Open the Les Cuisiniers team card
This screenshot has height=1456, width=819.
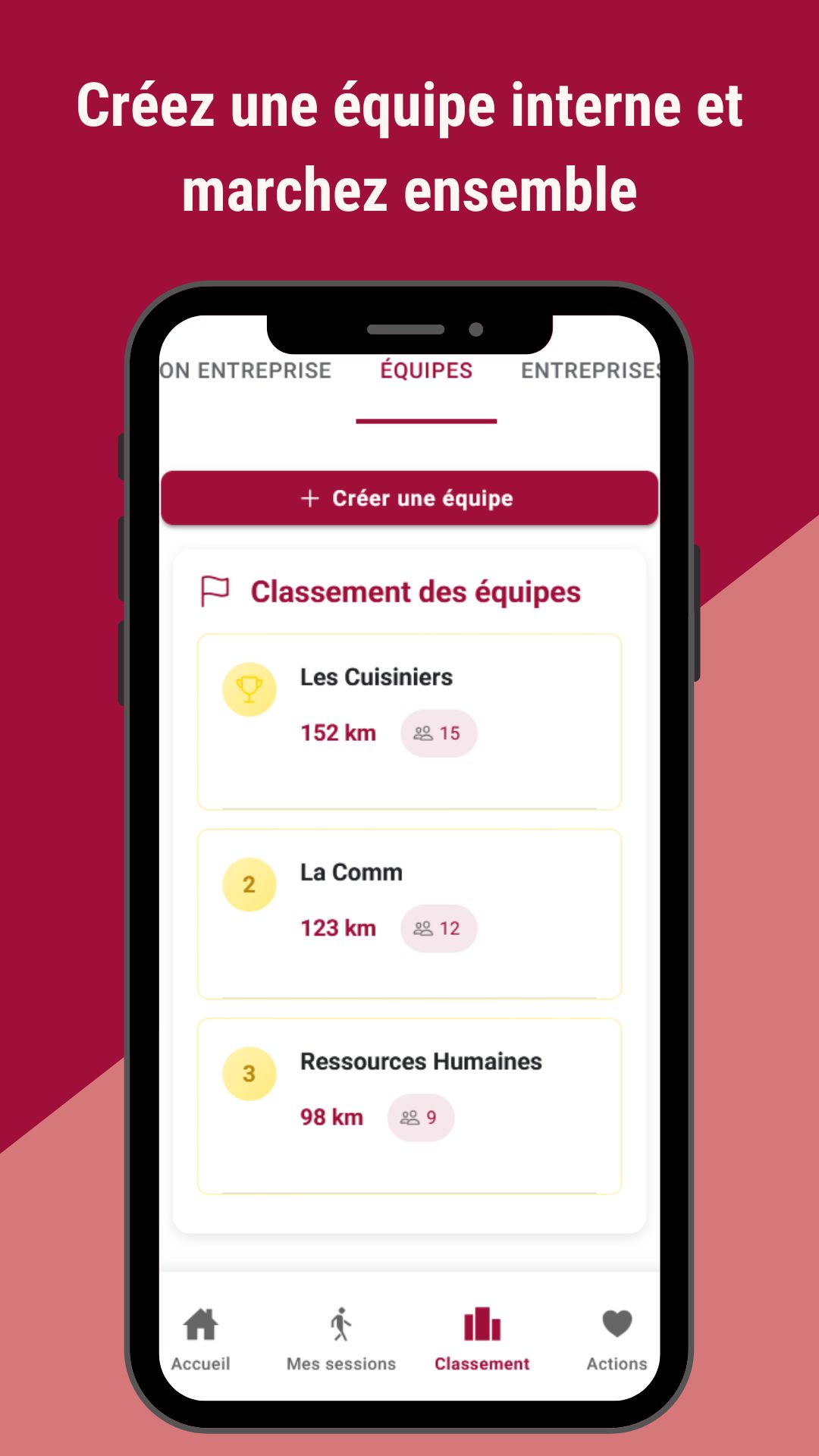tap(408, 722)
